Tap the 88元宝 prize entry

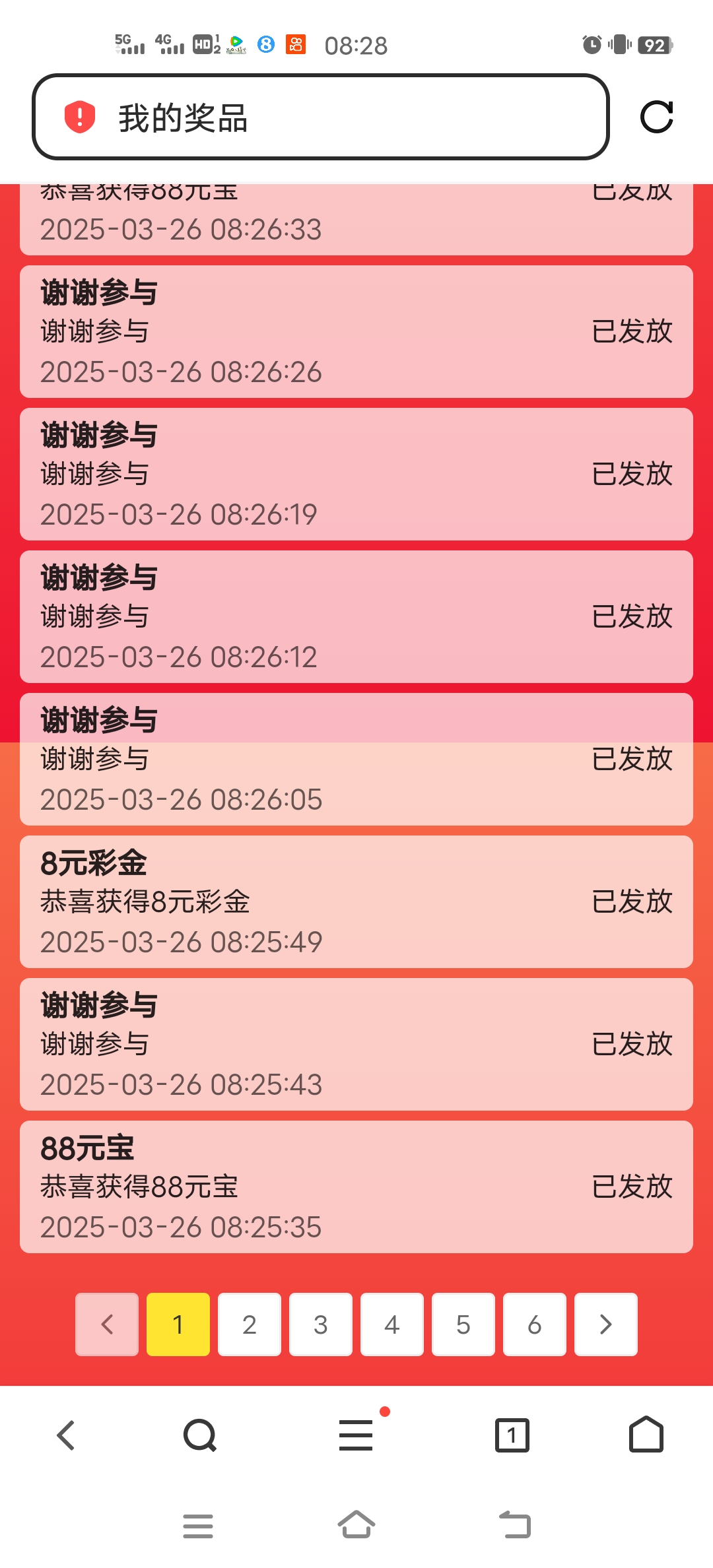click(356, 1192)
